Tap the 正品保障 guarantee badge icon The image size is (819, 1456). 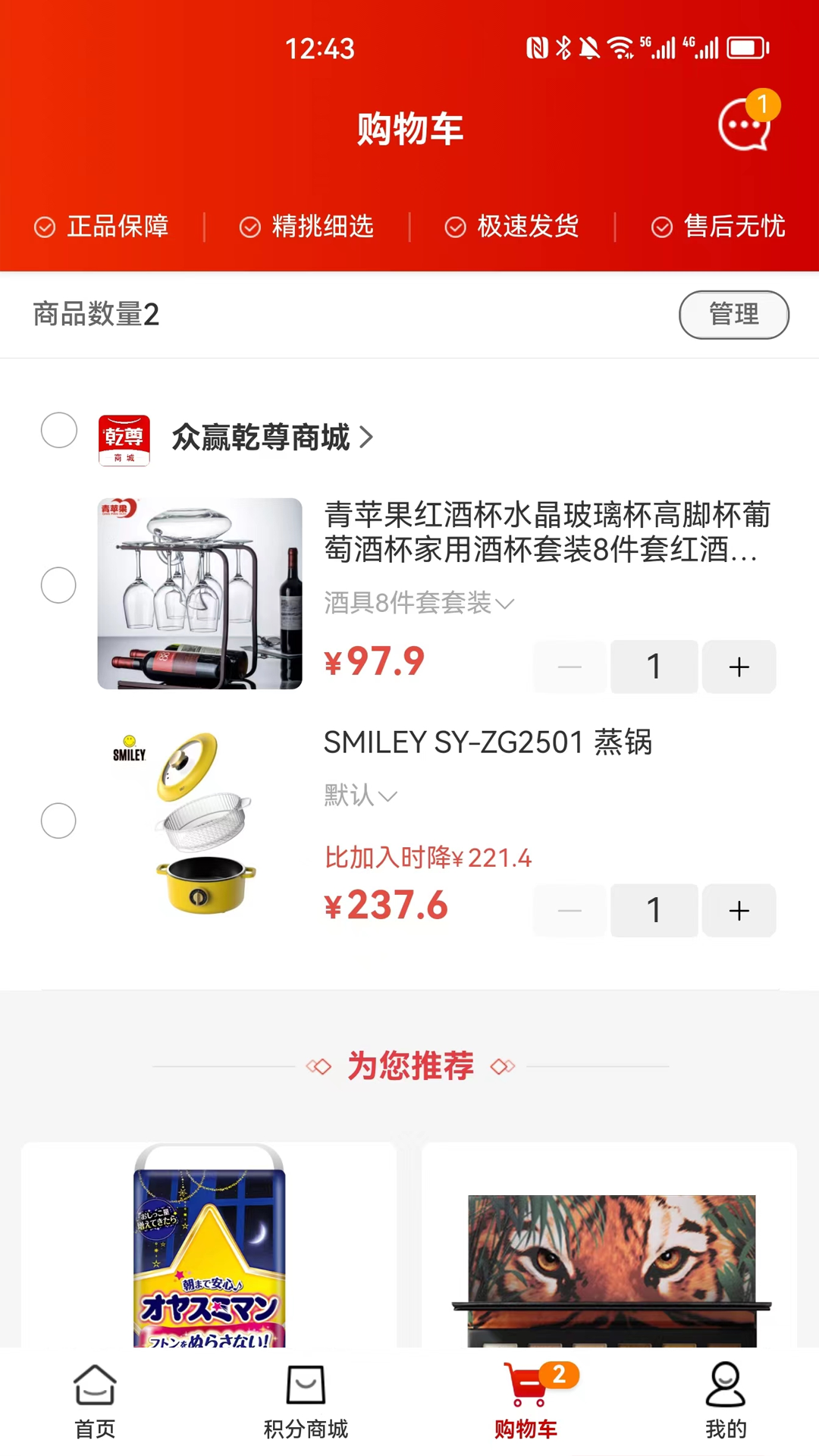point(44,227)
